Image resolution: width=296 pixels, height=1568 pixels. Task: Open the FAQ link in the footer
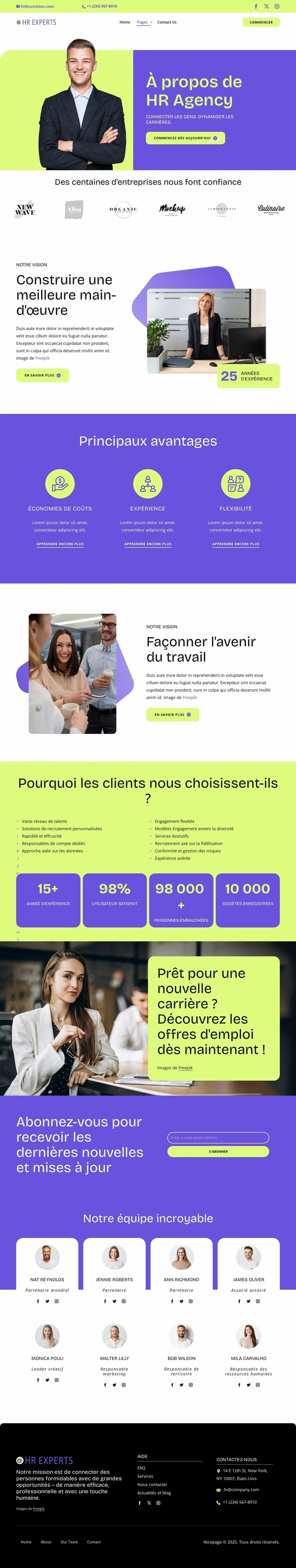coord(141,1467)
